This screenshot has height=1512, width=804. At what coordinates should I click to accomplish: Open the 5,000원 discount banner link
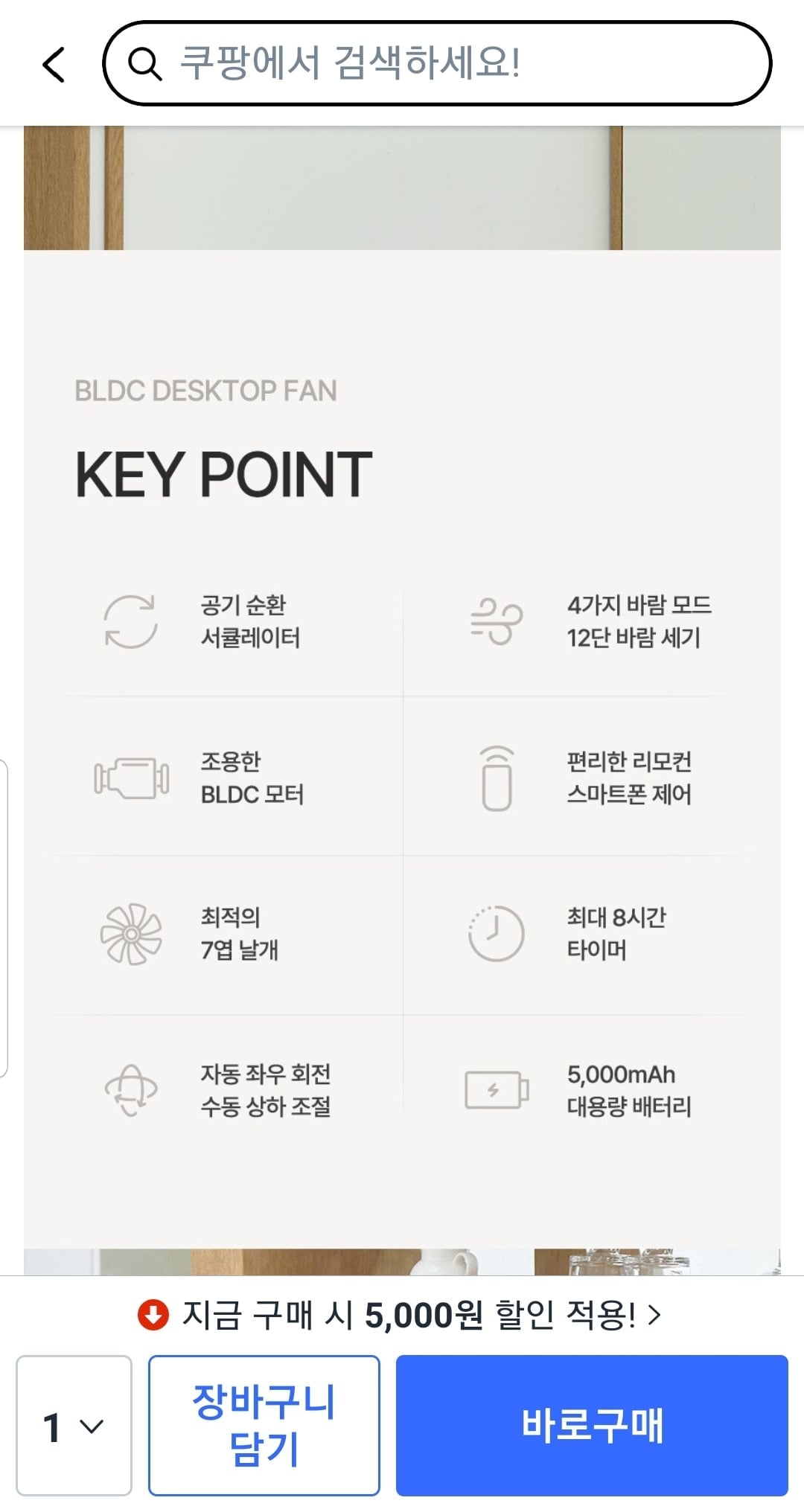401,1316
